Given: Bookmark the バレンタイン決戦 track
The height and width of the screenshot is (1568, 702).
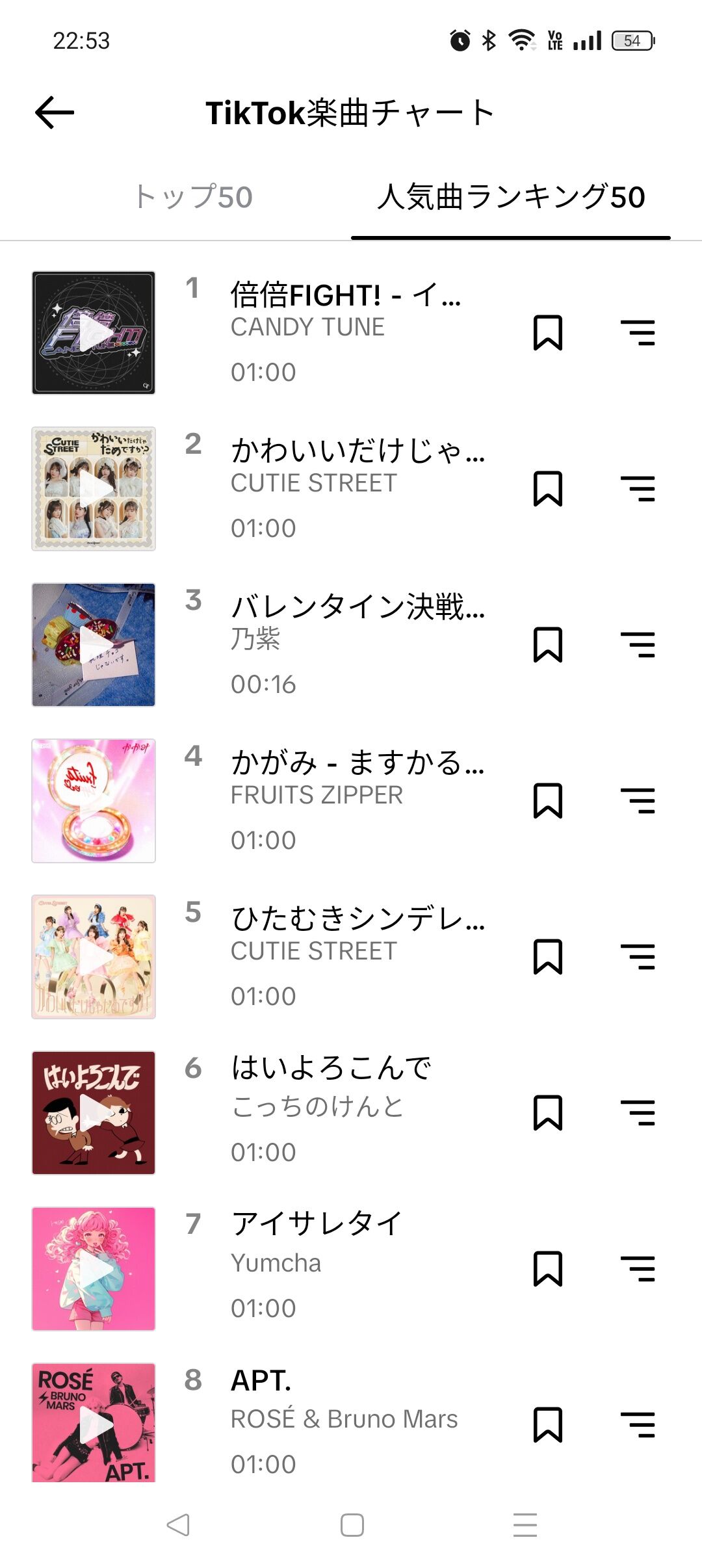Looking at the screenshot, I should 547,645.
